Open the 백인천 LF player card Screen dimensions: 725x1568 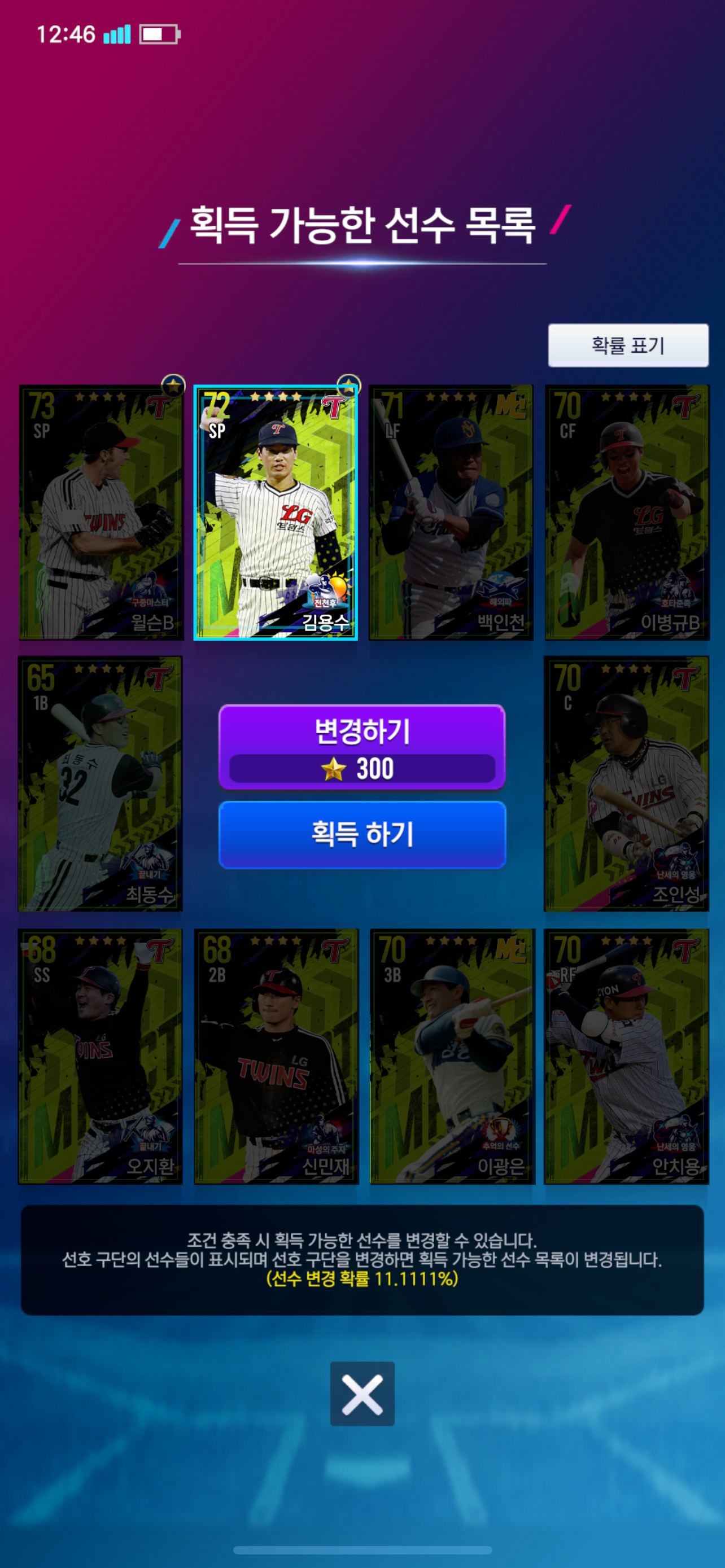451,512
